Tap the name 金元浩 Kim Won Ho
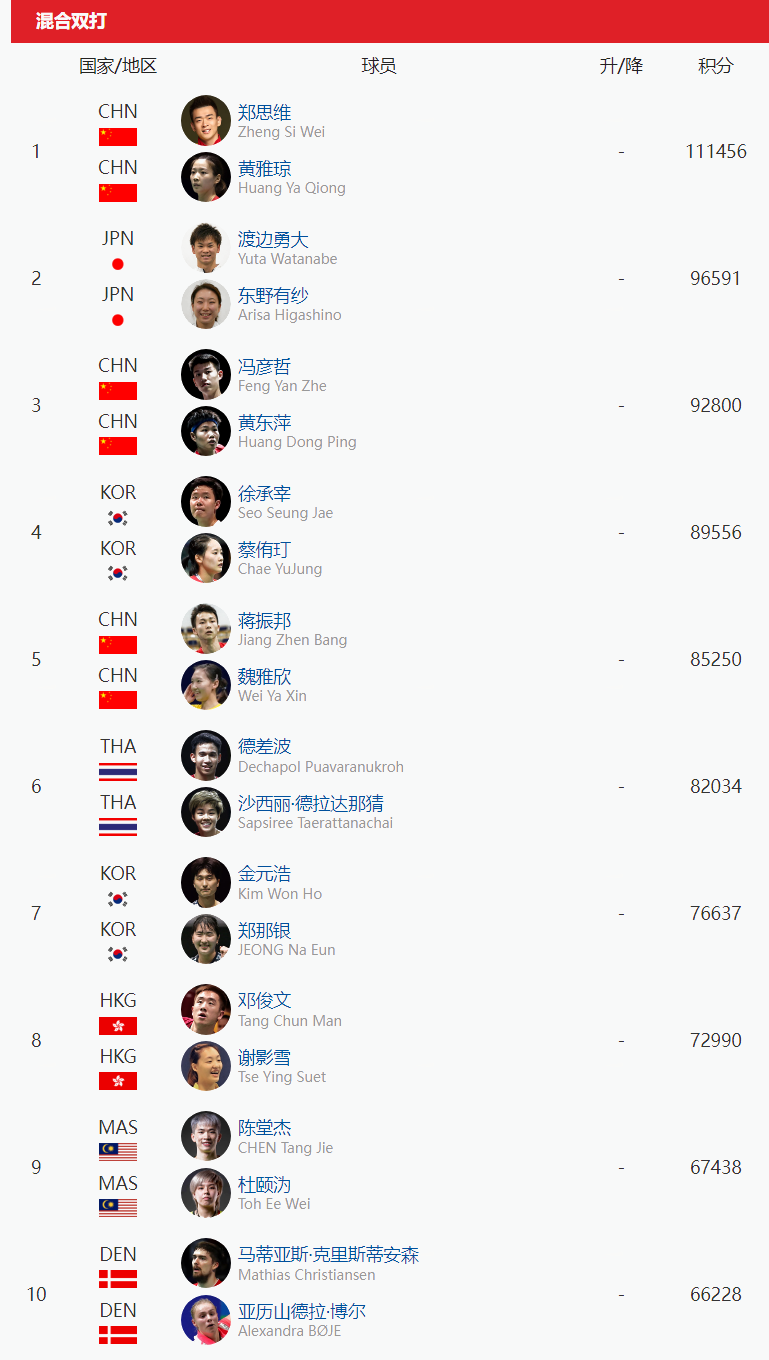769x1360 pixels. 264,874
